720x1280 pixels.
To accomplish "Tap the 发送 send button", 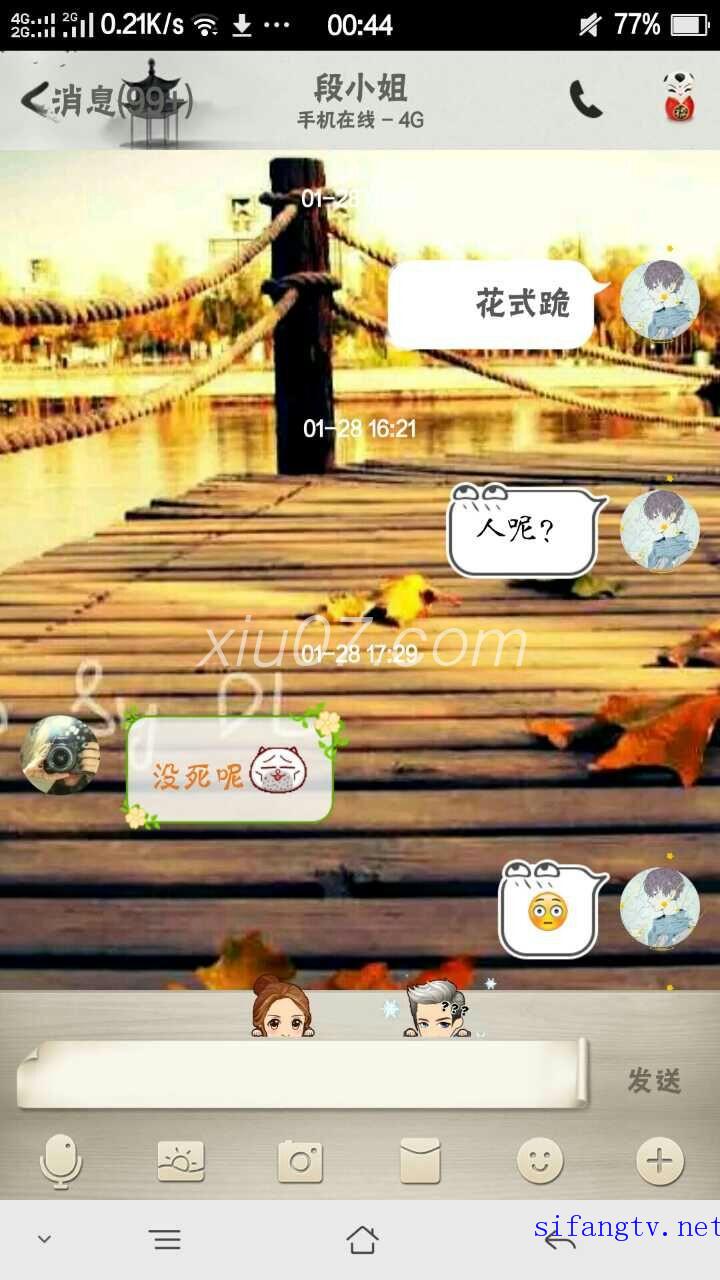I will [654, 1080].
